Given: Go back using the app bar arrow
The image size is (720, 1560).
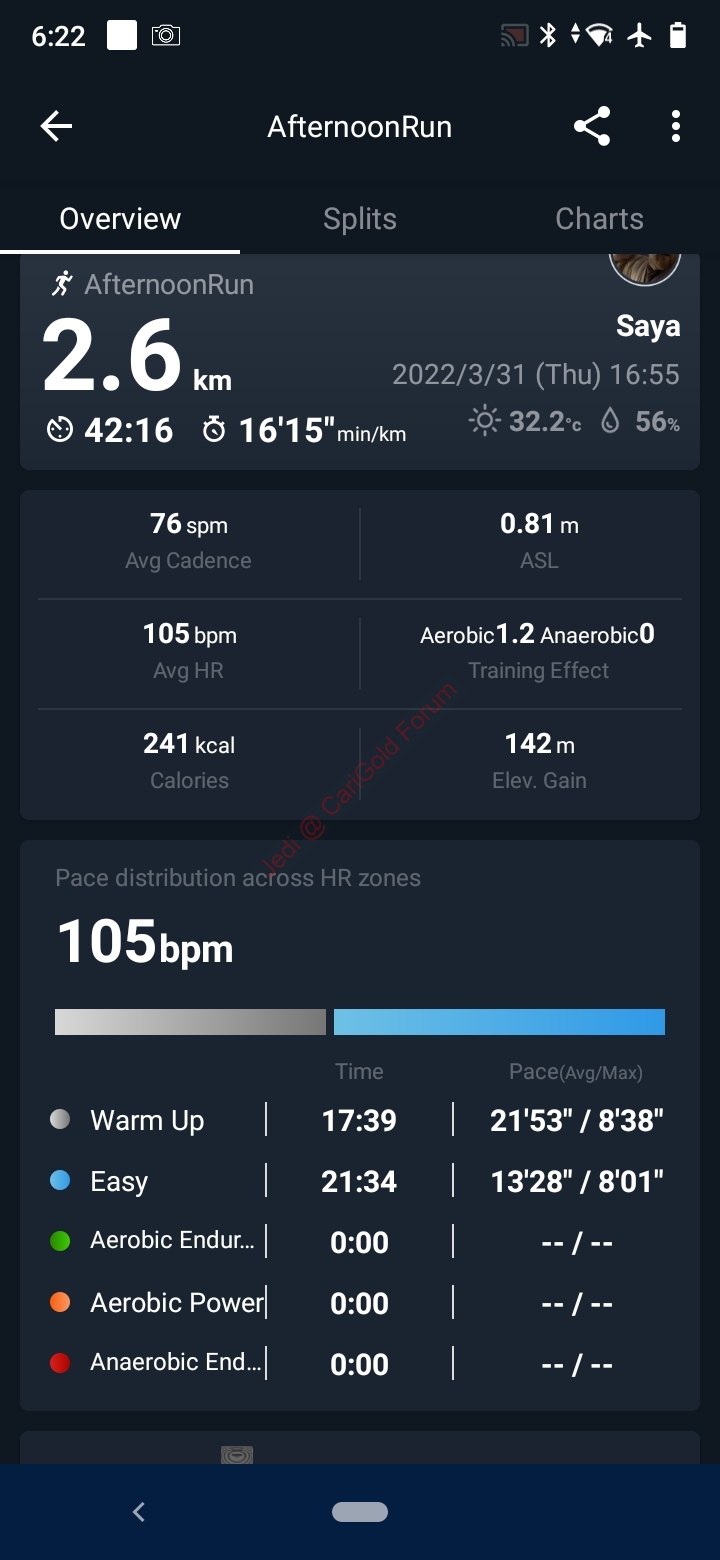Looking at the screenshot, I should point(56,126).
